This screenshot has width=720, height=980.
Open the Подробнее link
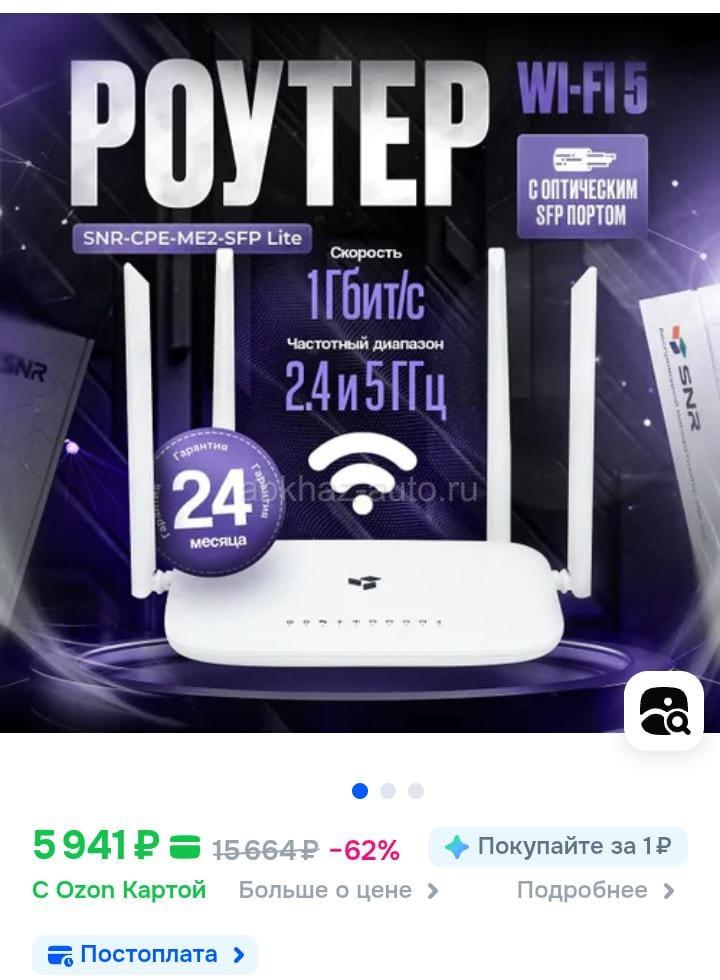[596, 890]
